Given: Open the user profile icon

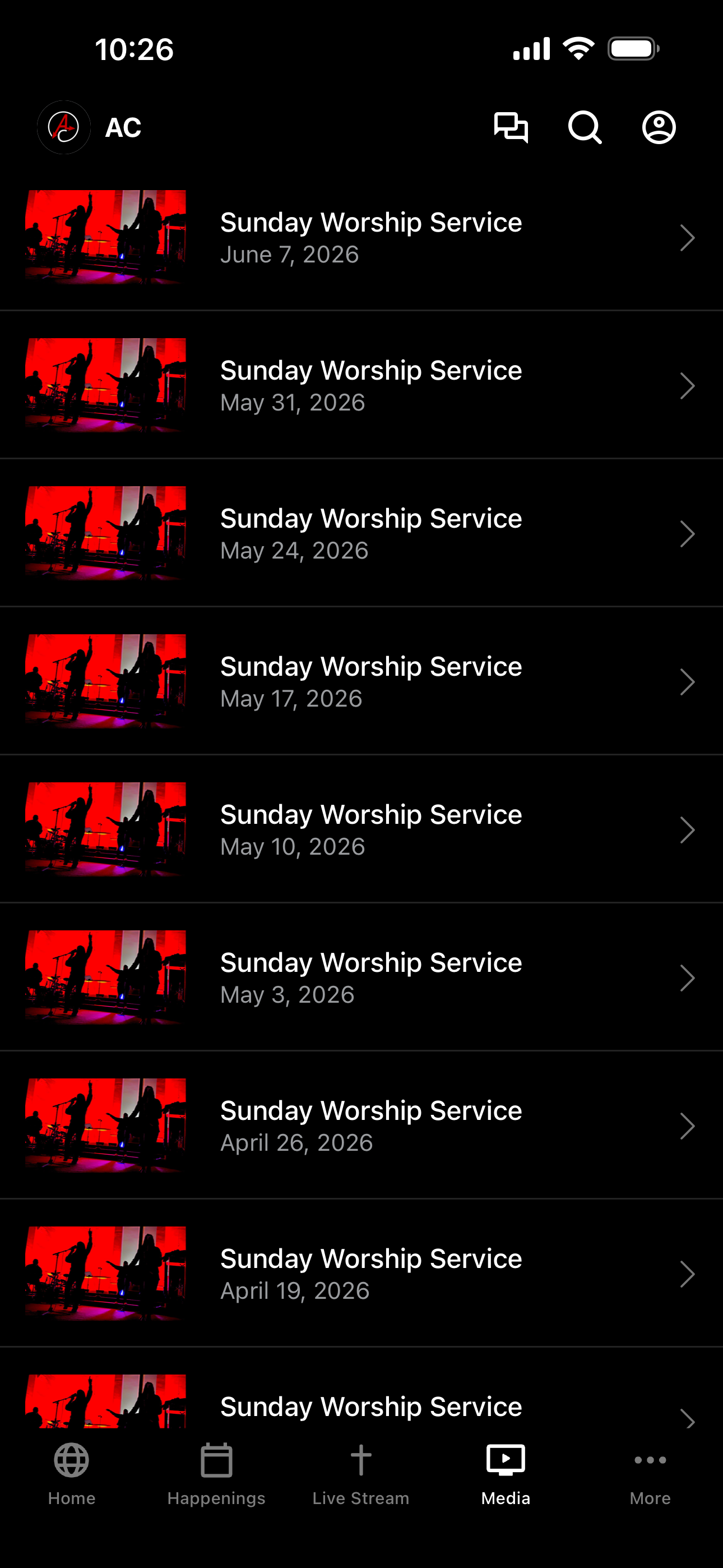Looking at the screenshot, I should tap(659, 127).
